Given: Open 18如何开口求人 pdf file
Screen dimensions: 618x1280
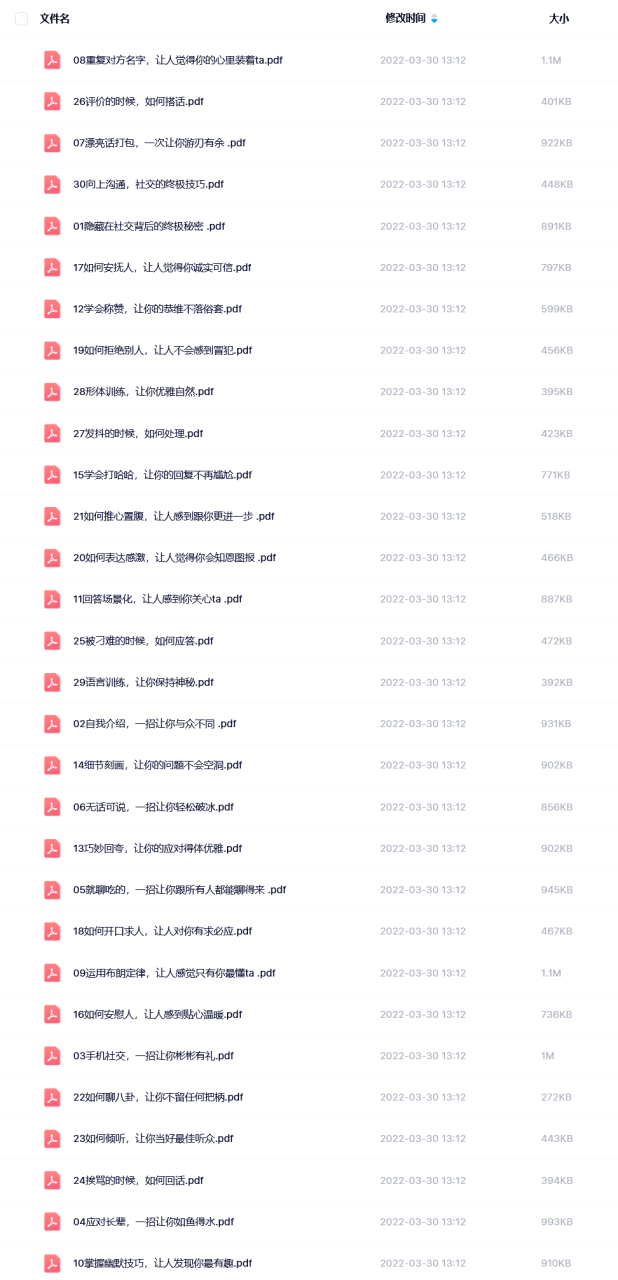Looking at the screenshot, I should (x=162, y=931).
